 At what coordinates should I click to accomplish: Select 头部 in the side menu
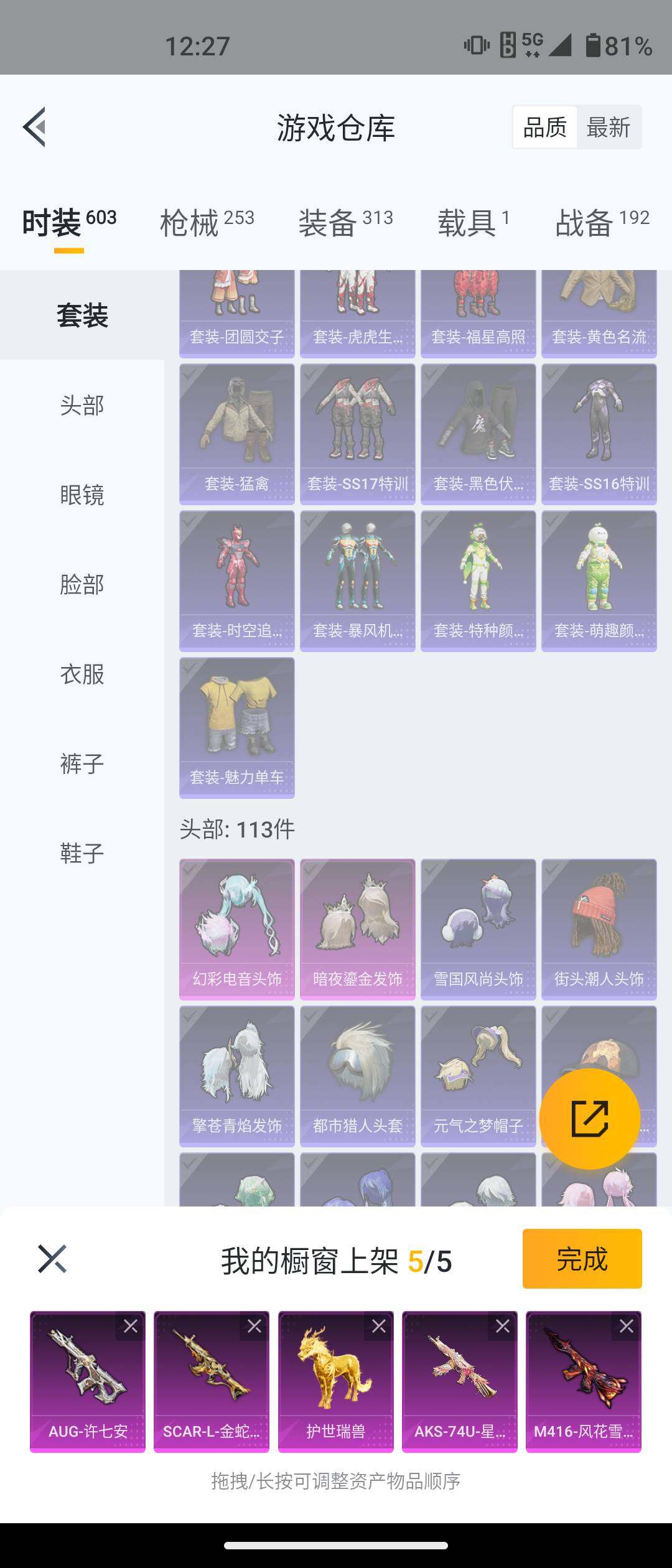[x=82, y=406]
